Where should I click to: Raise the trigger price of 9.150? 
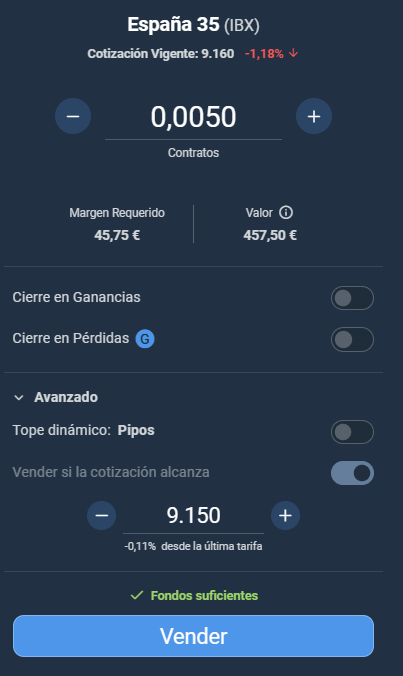(x=285, y=515)
